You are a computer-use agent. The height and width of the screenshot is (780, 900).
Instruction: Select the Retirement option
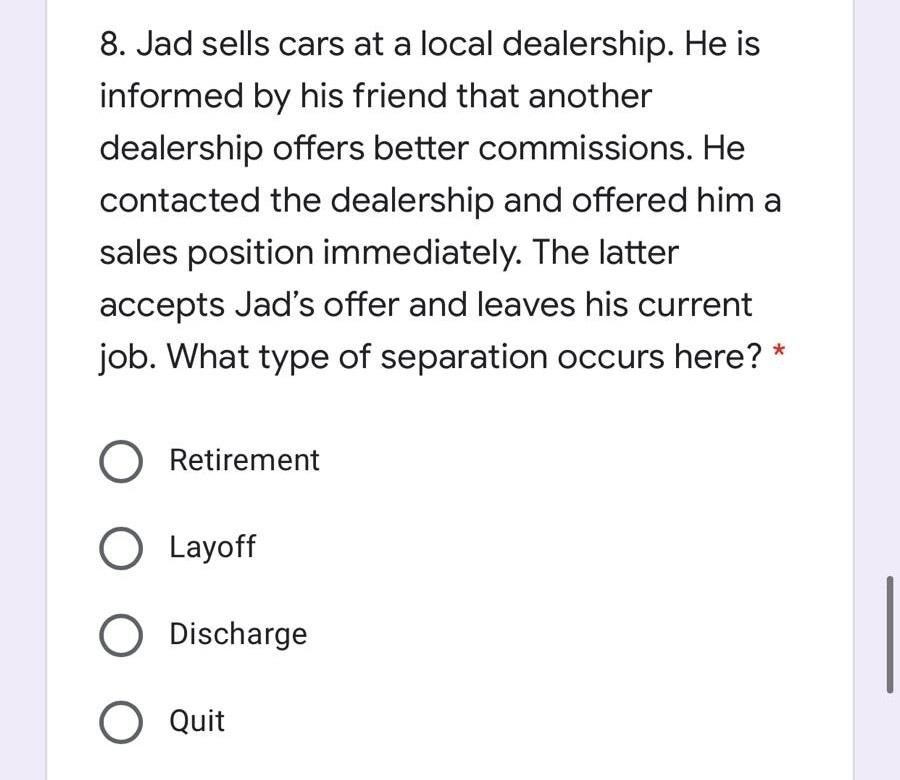click(x=121, y=462)
